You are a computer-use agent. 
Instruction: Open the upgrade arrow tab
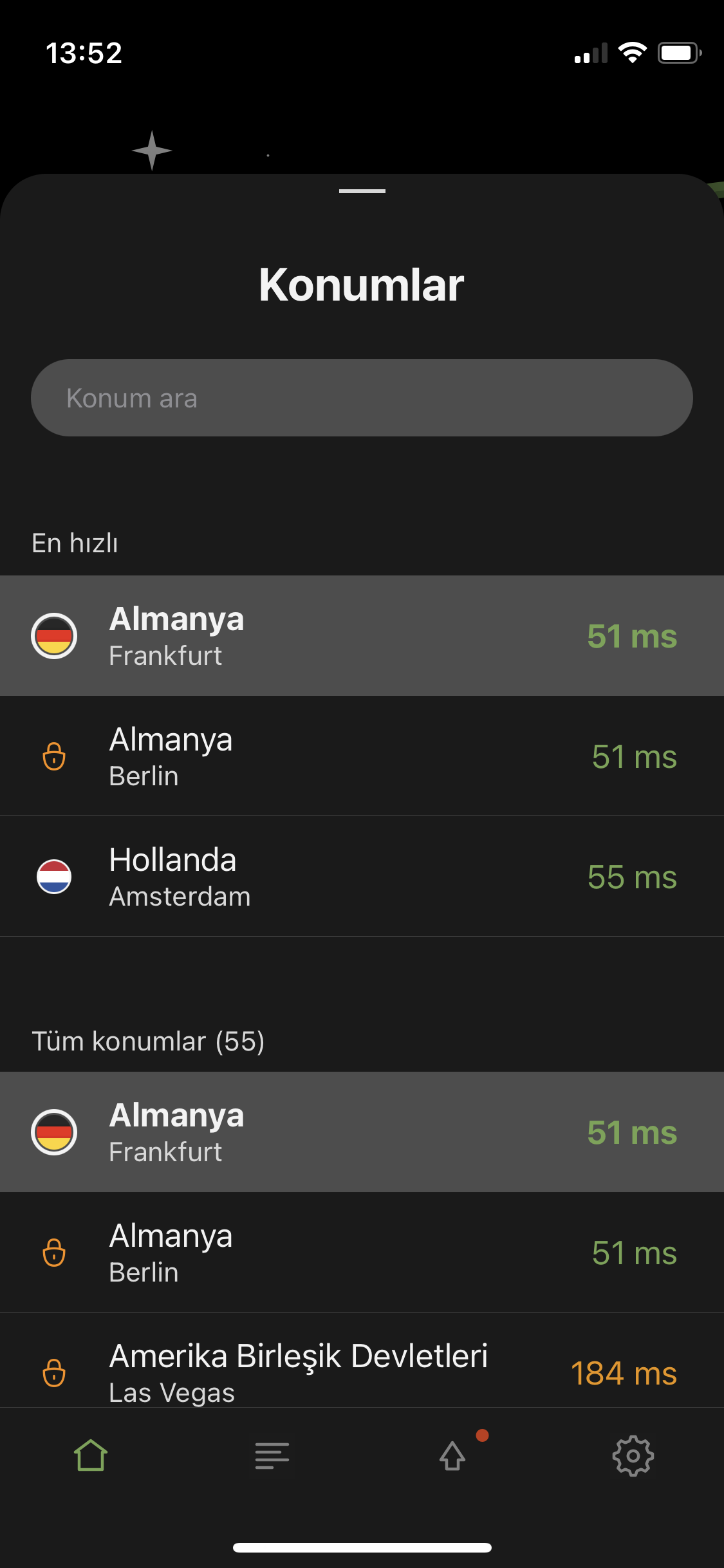(453, 1455)
